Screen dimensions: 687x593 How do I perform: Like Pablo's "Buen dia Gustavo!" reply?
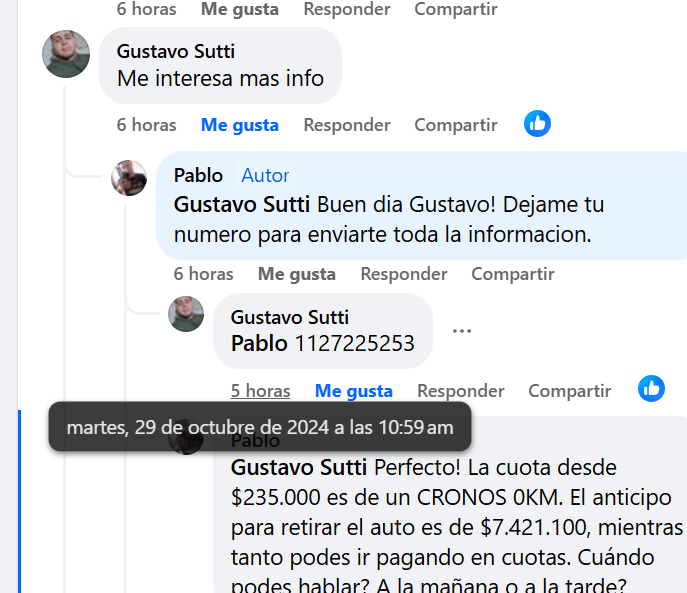pyautogui.click(x=296, y=274)
